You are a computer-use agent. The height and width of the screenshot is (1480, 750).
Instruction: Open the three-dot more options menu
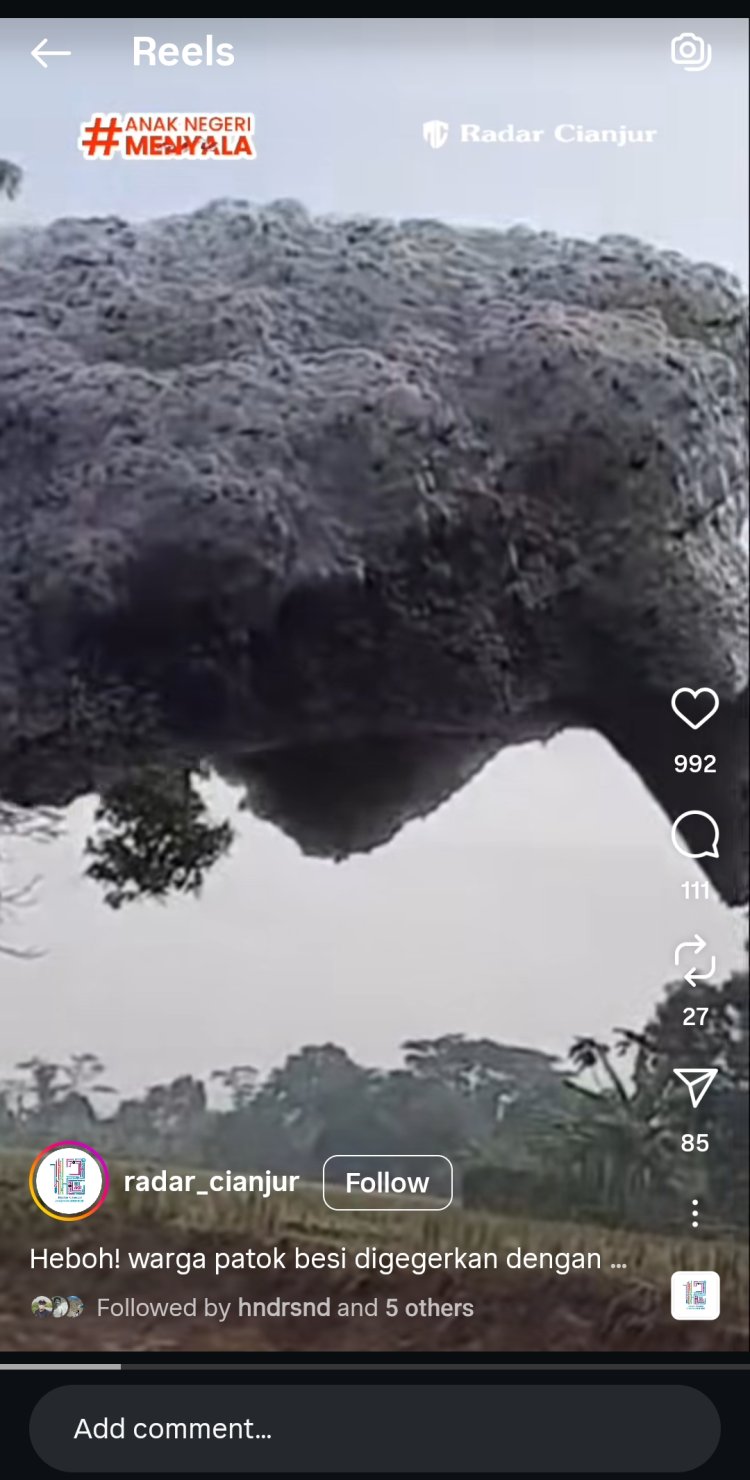[694, 1214]
